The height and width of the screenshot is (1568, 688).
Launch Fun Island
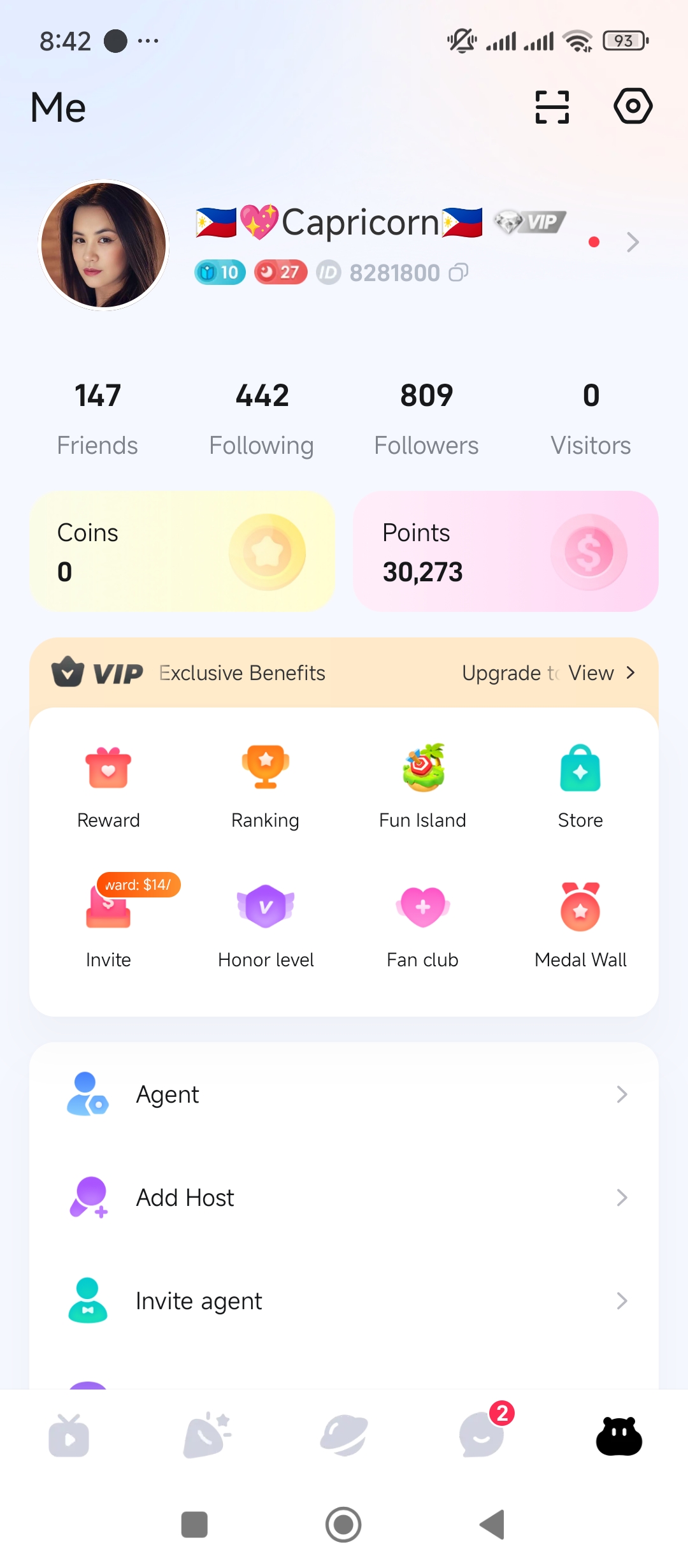pos(423,785)
